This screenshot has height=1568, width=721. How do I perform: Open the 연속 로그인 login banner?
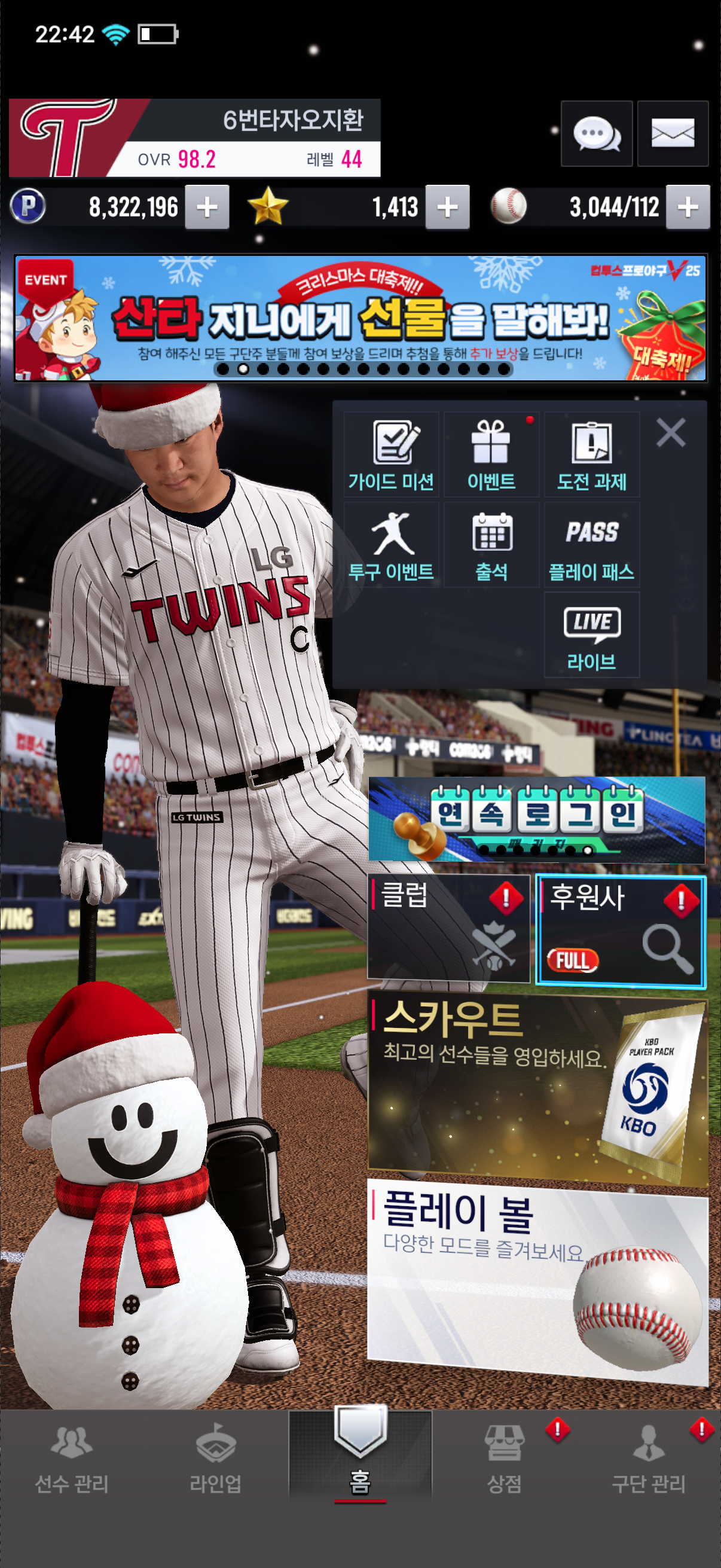537,819
